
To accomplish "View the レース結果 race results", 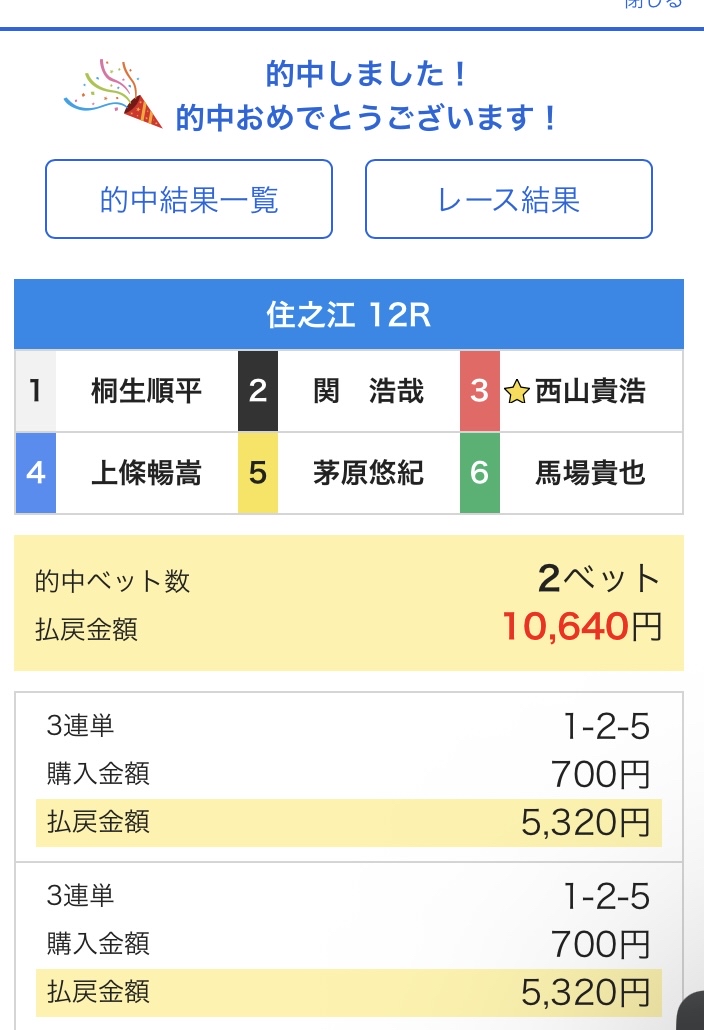I will 508,199.
